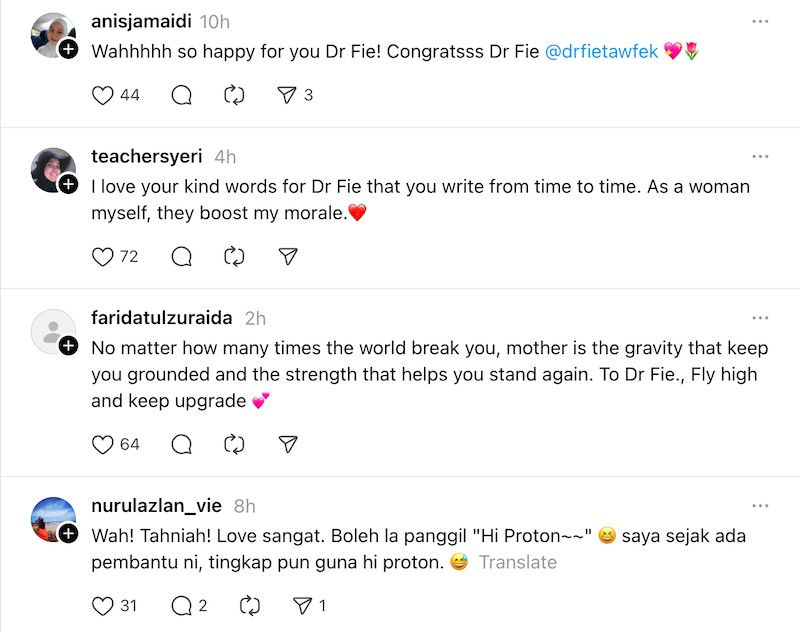Share faridatulzuraida's comment

pyautogui.click(x=287, y=444)
